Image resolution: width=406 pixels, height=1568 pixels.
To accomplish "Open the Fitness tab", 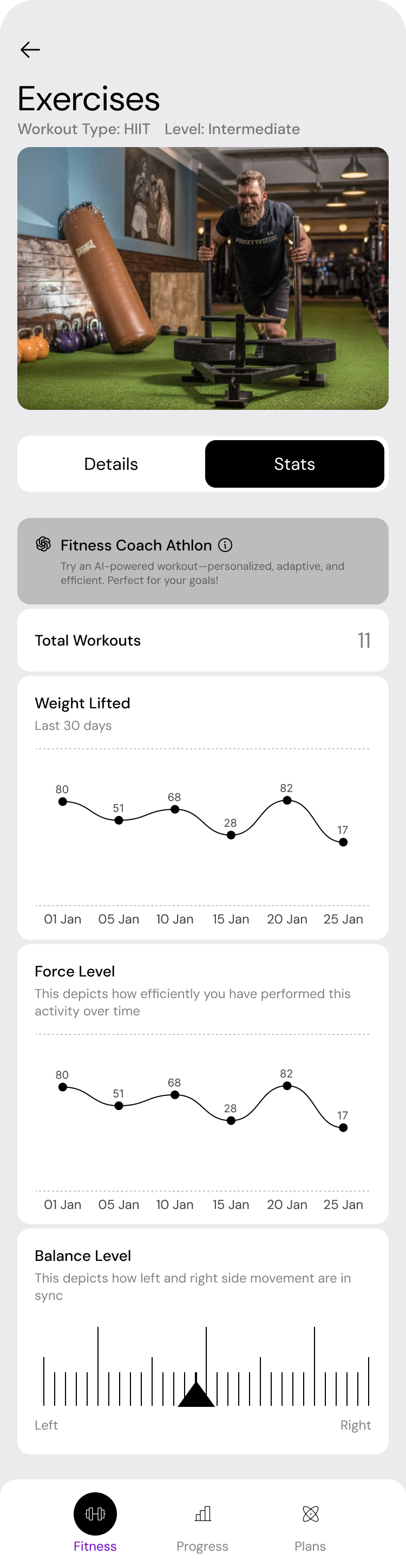I will point(95,1520).
